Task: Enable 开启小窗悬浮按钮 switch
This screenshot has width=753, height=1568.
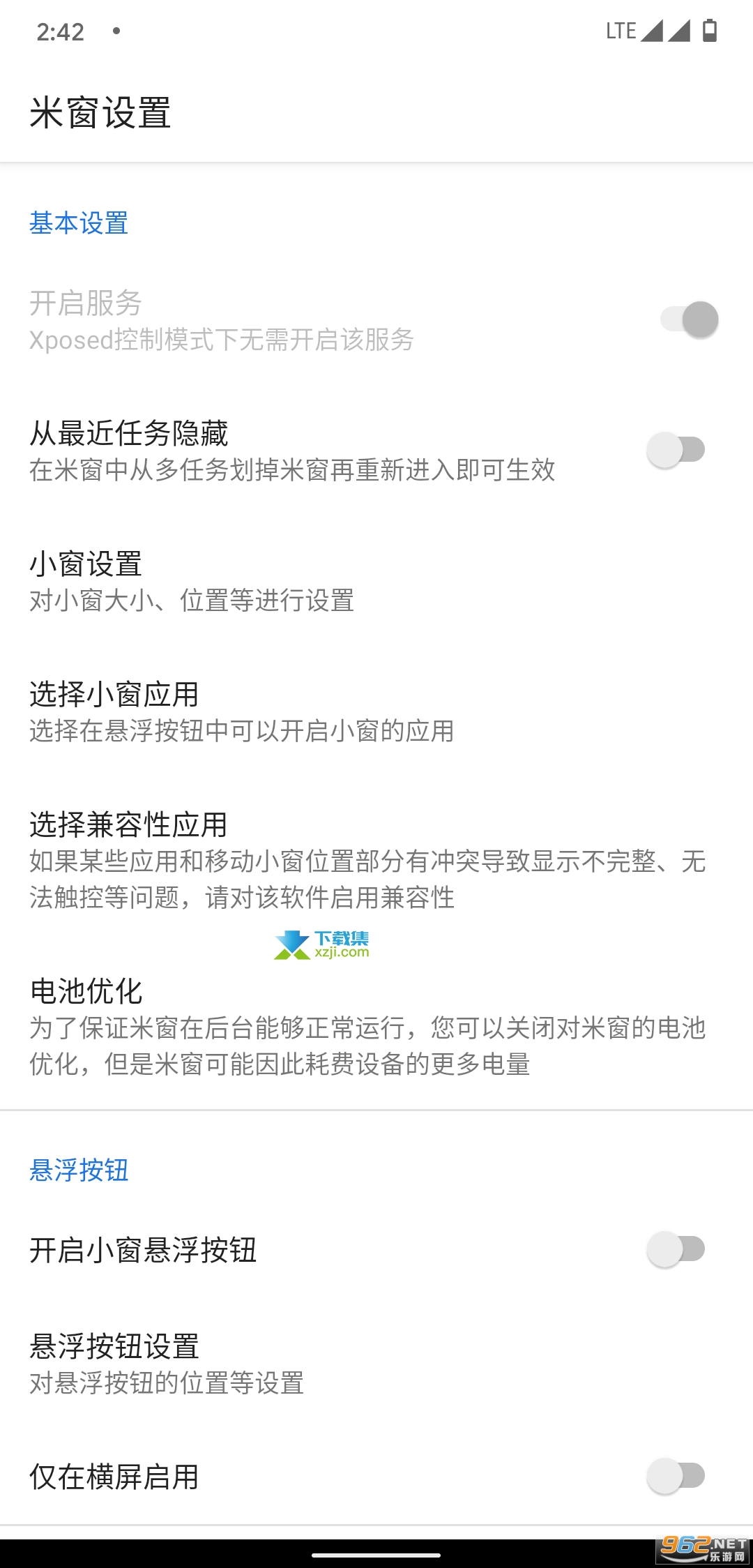Action: point(676,1249)
